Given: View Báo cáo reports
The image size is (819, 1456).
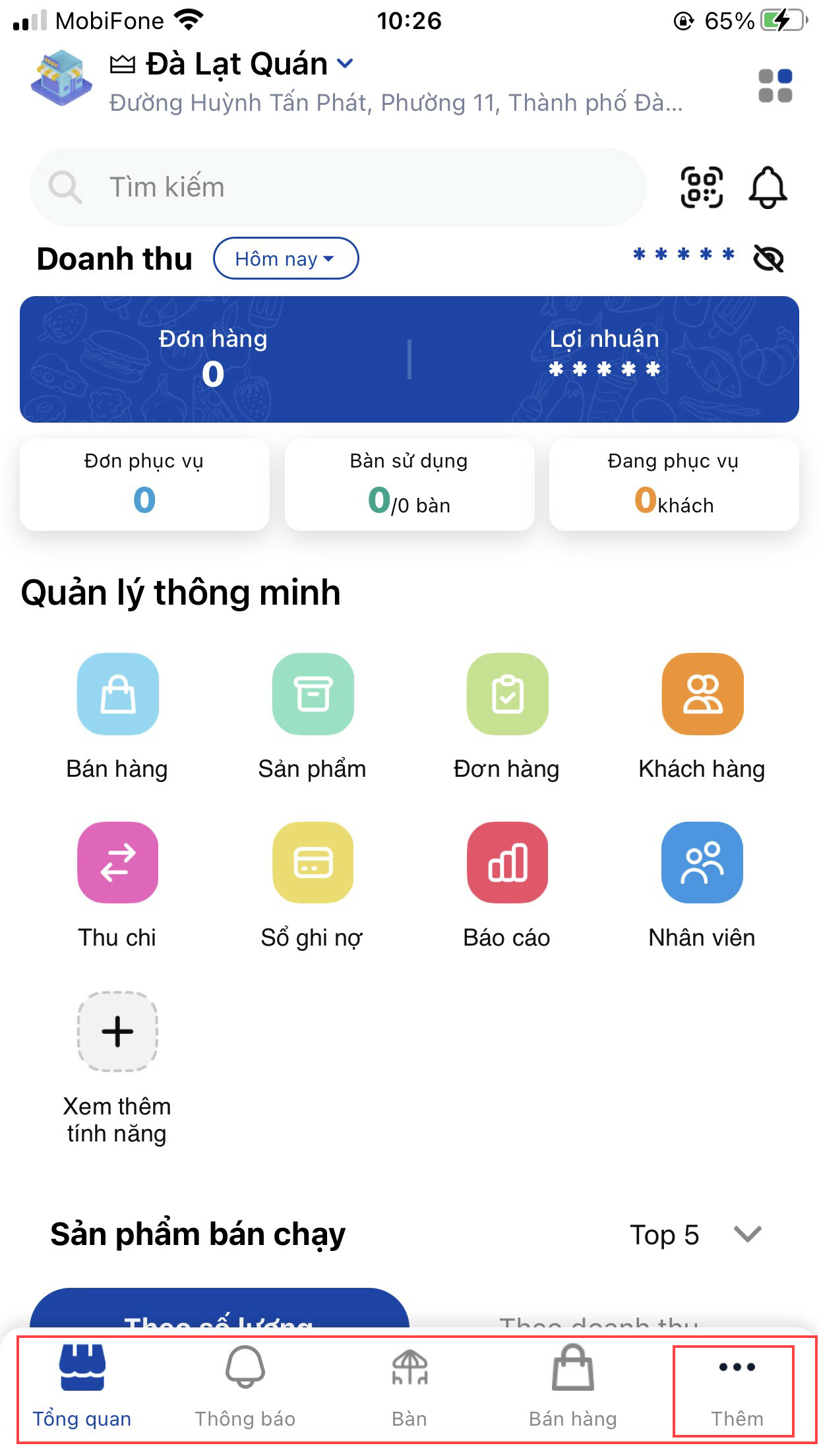Looking at the screenshot, I should coord(507,863).
